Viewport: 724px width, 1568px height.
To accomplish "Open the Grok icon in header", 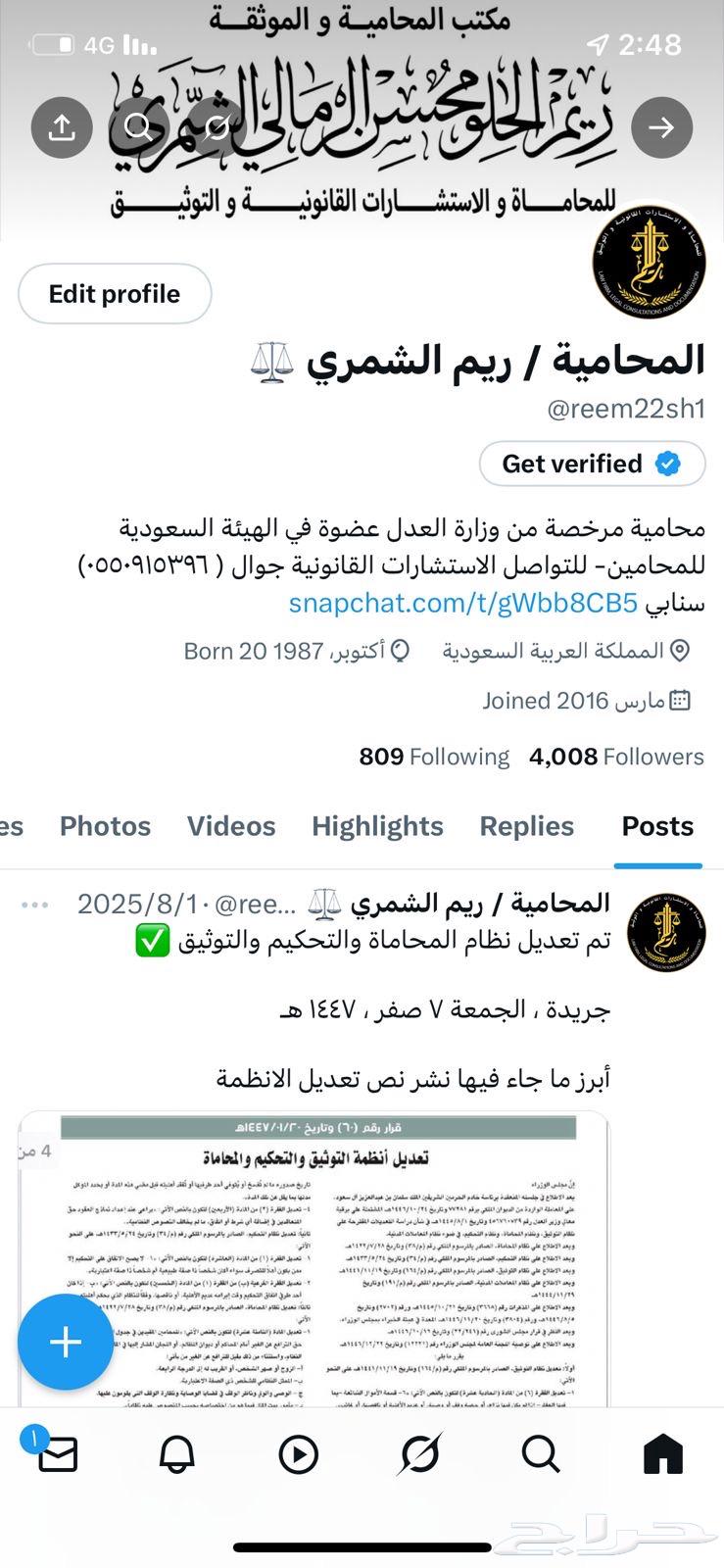I will [x=217, y=127].
